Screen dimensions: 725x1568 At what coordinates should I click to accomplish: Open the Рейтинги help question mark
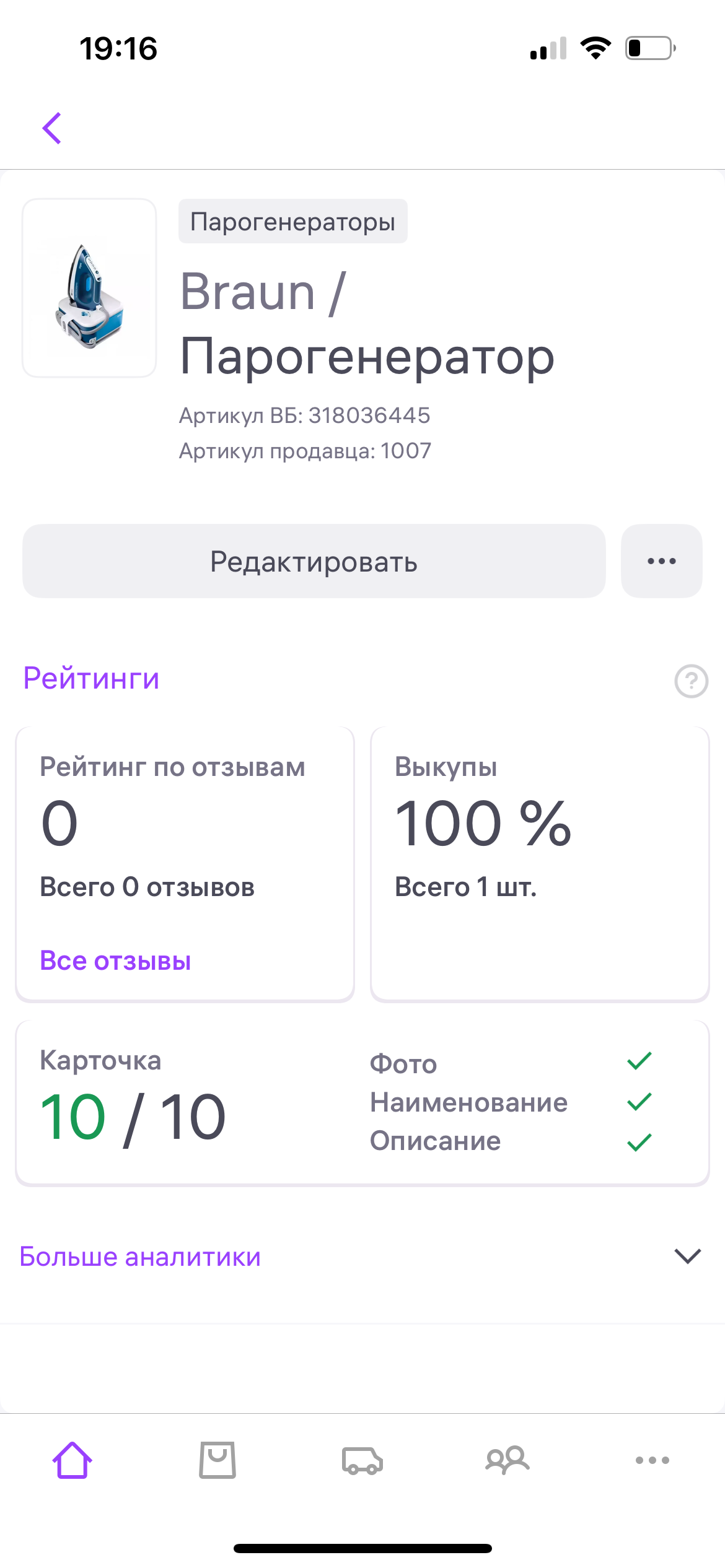coord(691,681)
